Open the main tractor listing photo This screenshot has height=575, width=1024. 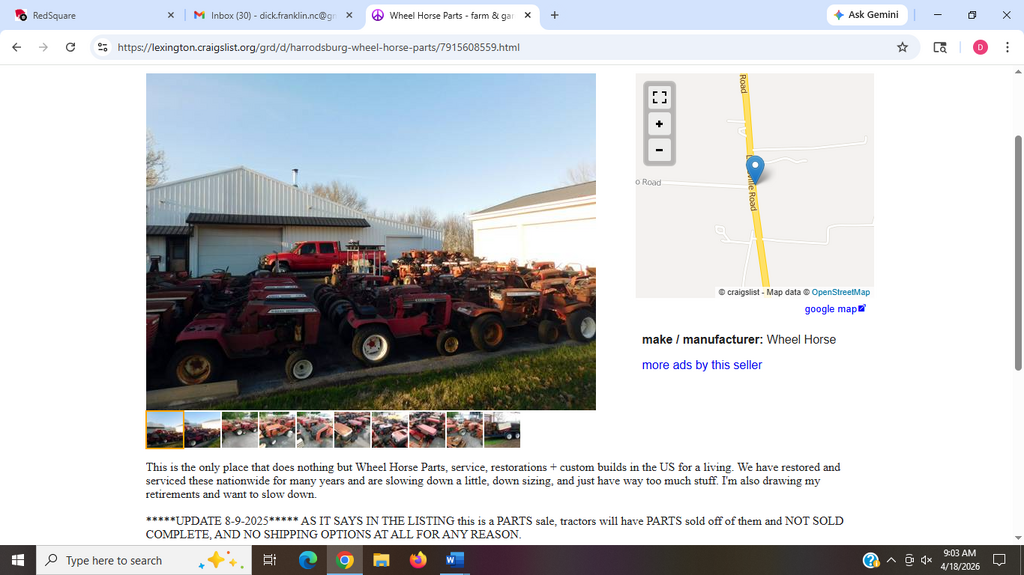pos(370,241)
